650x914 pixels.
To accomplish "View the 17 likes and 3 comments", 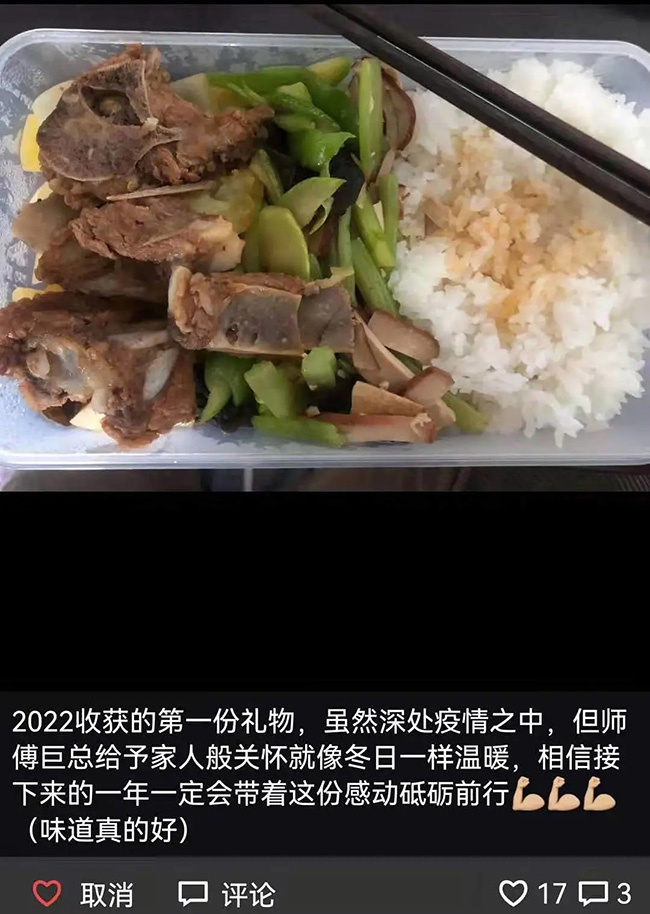I will click(565, 892).
